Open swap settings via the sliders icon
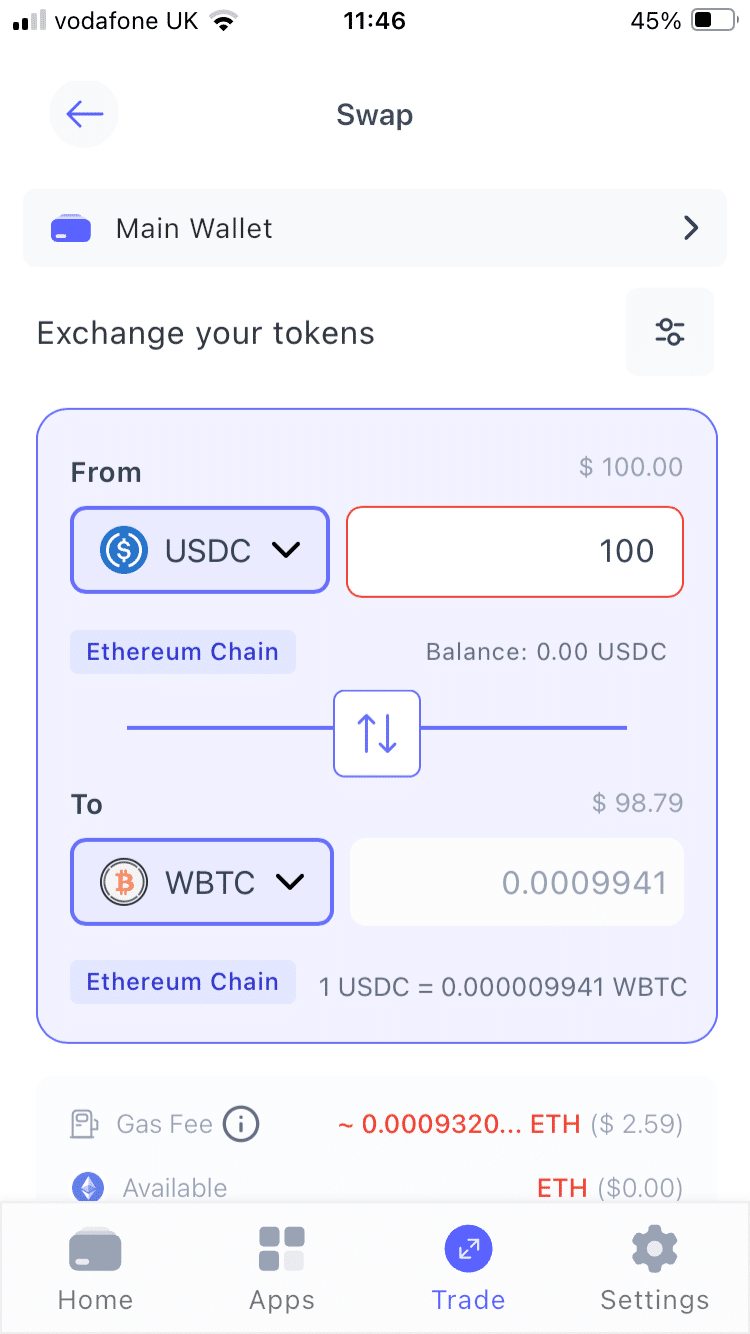Screen dimensions: 750x1334 click(669, 332)
